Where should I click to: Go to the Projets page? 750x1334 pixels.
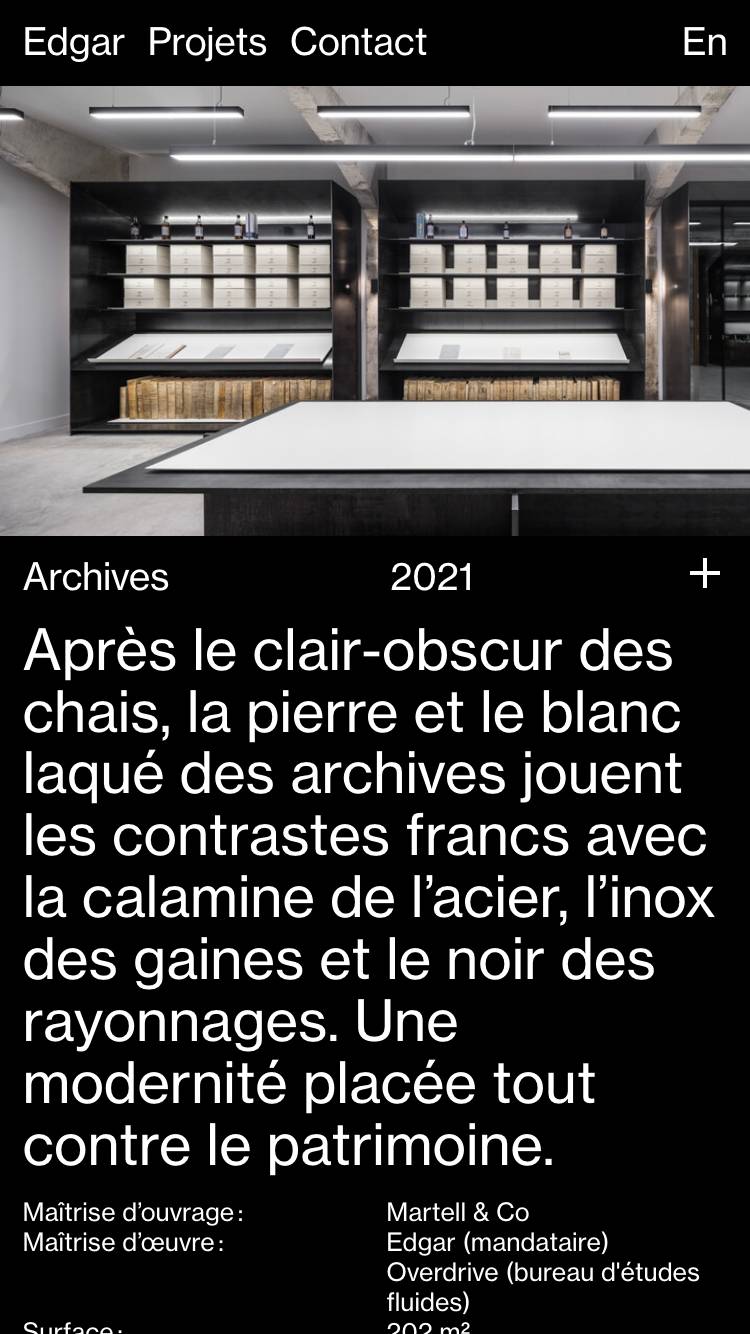pyautogui.click(x=207, y=42)
